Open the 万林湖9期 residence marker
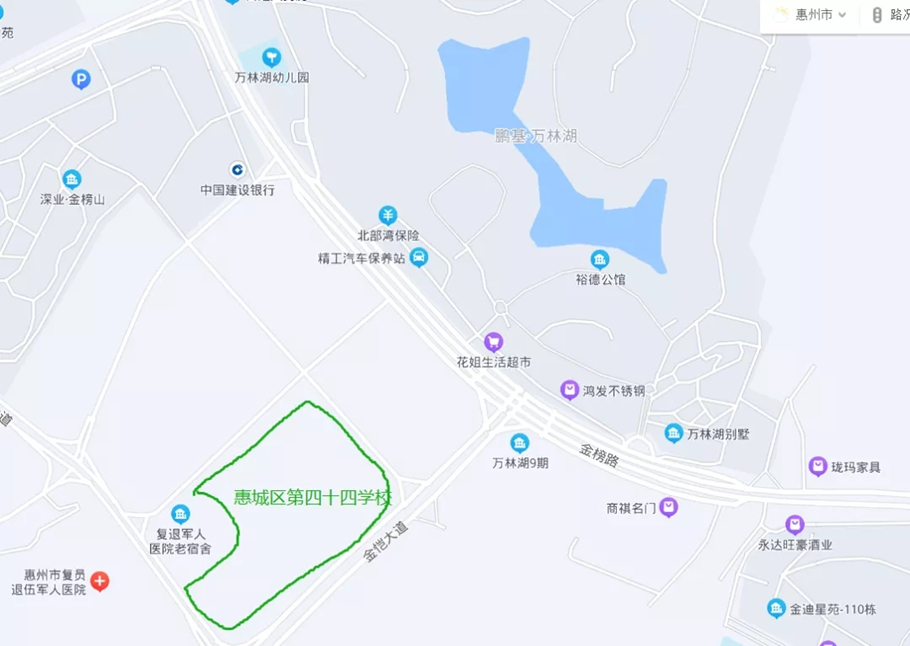 (520, 443)
